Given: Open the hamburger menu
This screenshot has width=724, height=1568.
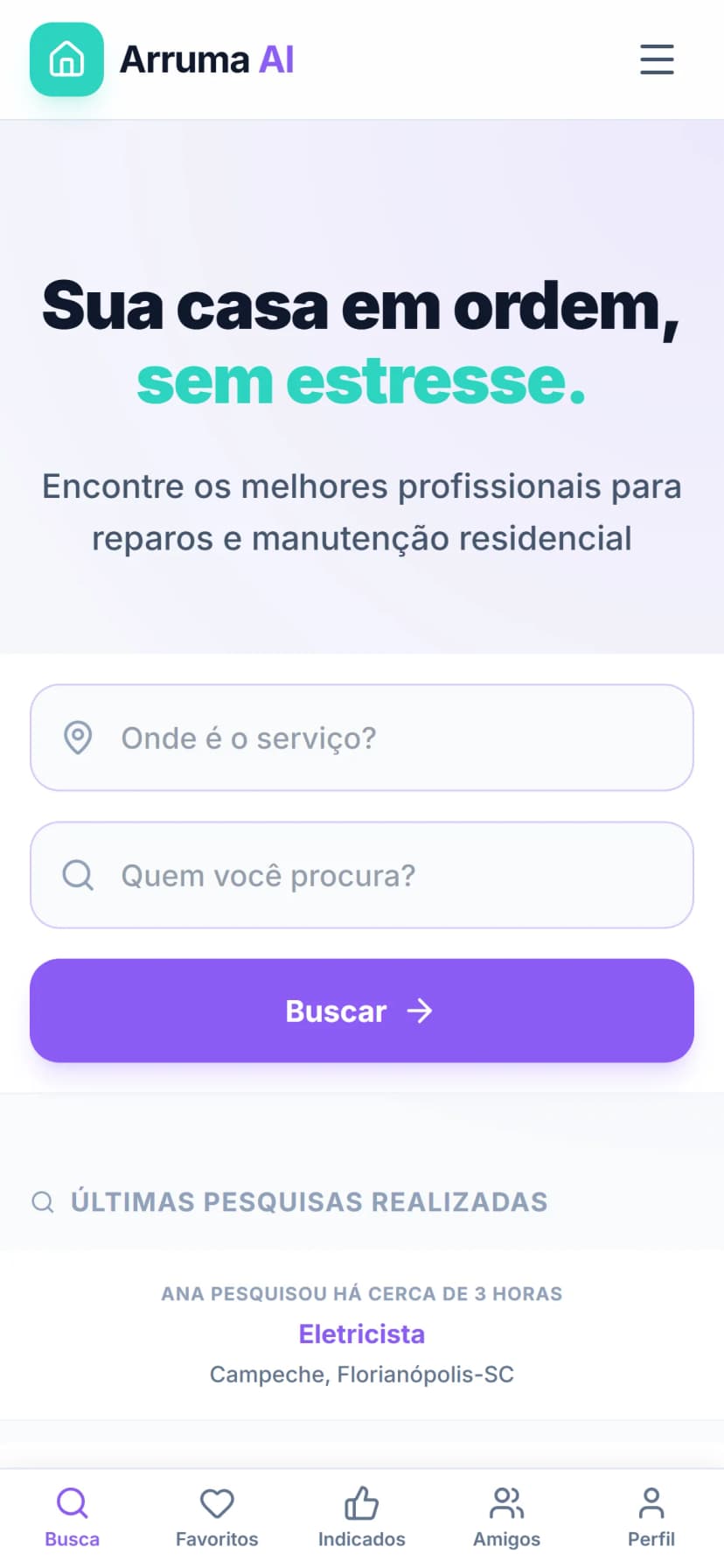Looking at the screenshot, I should coord(657,59).
